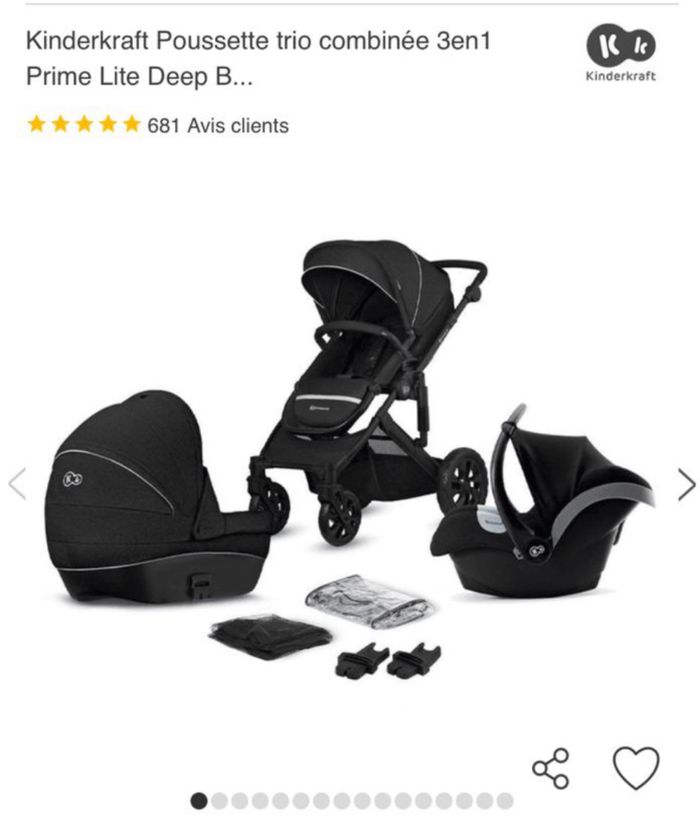Show the next product image
The width and height of the screenshot is (700, 829).
pos(686,485)
